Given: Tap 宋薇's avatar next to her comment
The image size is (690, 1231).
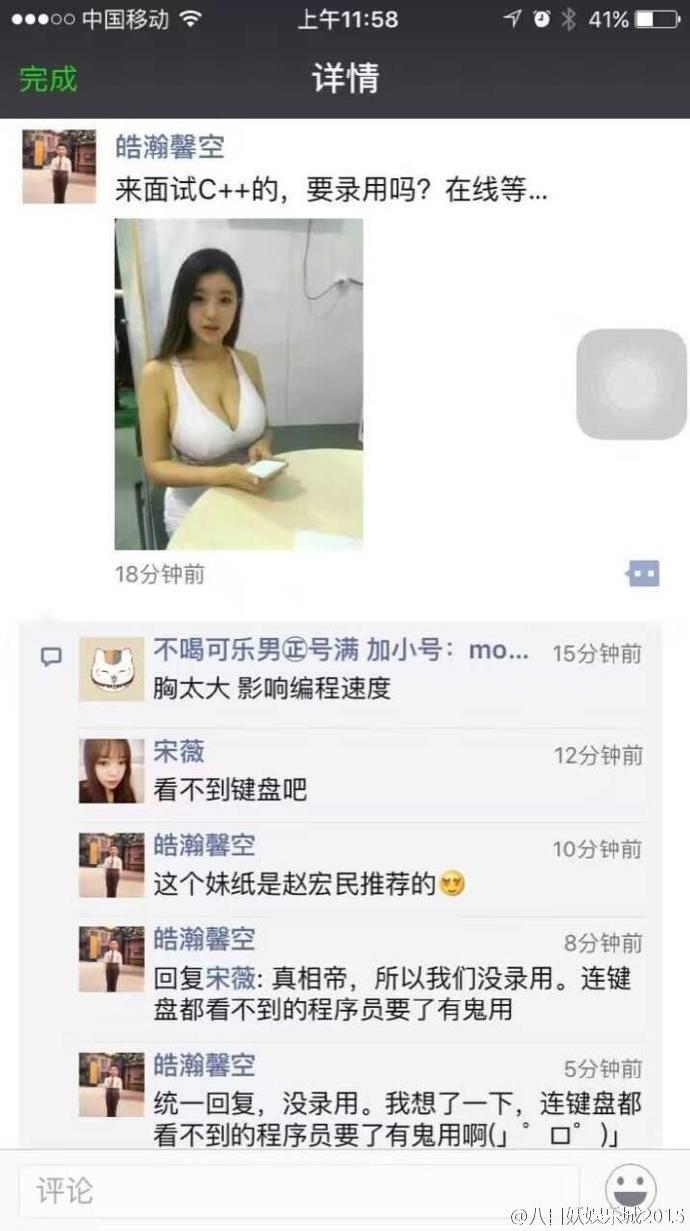Looking at the screenshot, I should coord(112,771).
